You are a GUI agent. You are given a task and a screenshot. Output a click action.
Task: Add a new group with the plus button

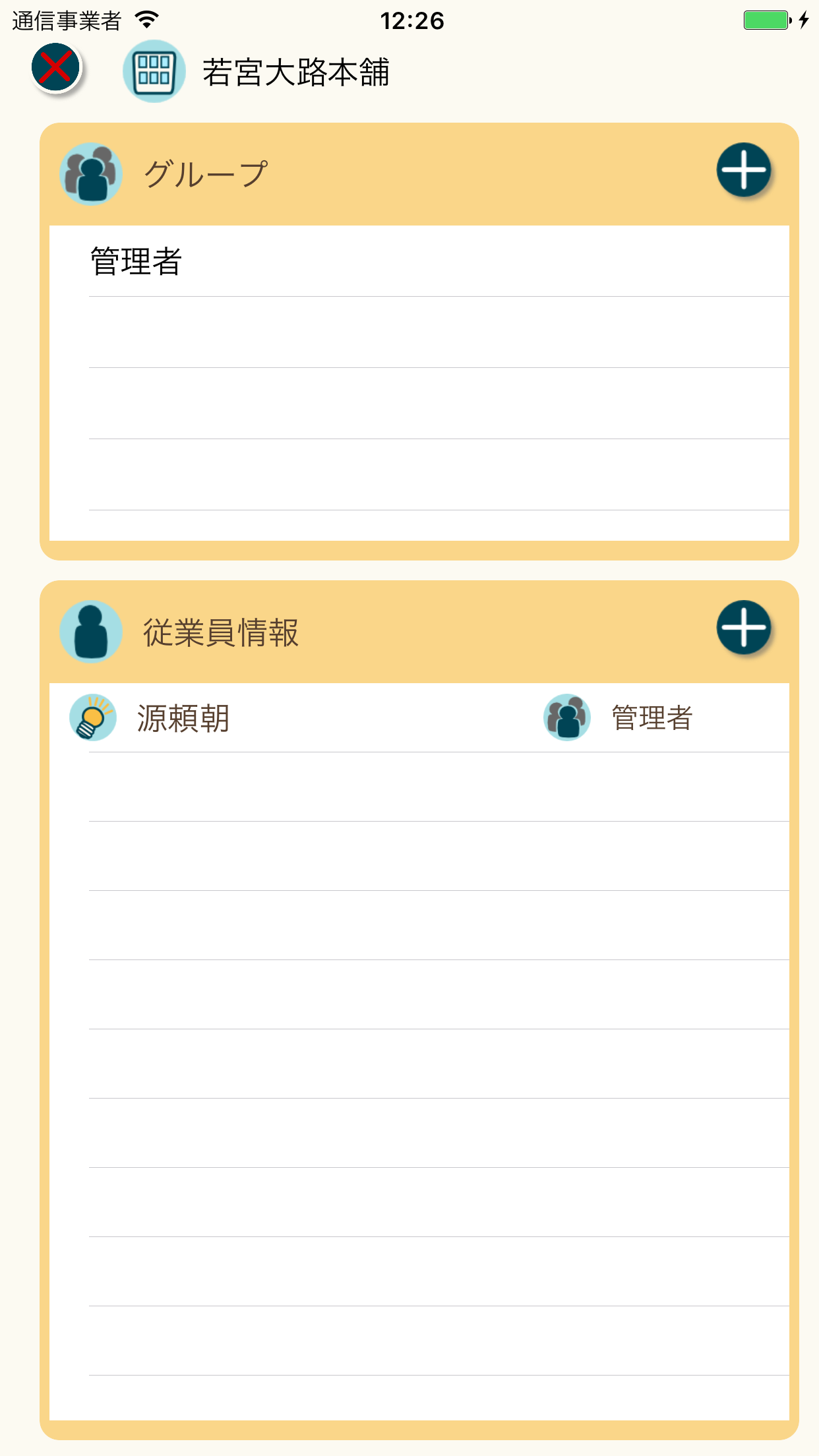pos(743,170)
